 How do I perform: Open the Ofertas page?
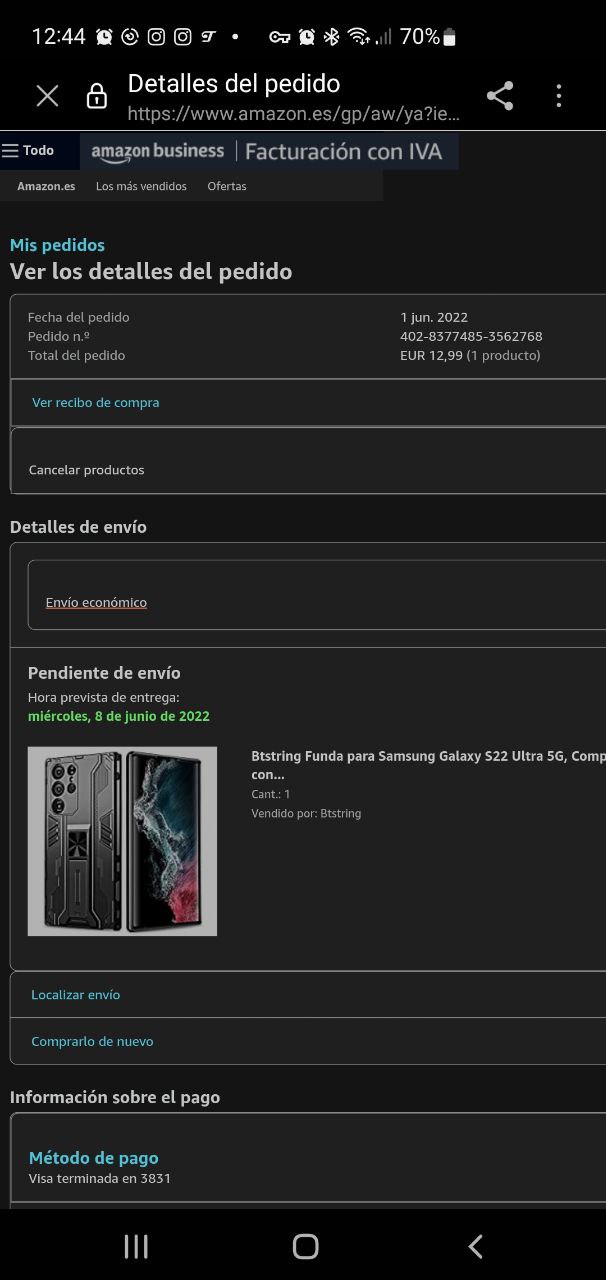(227, 186)
